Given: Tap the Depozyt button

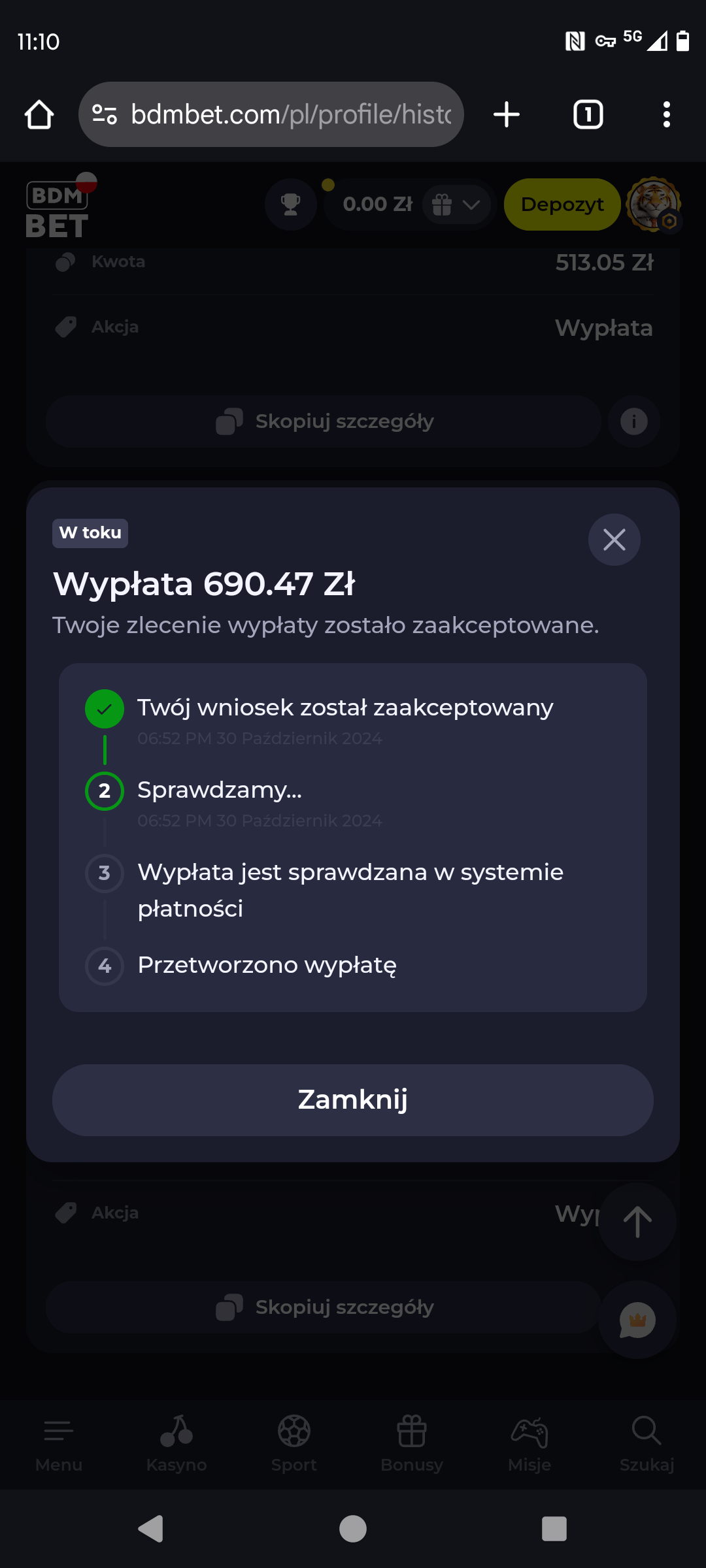Looking at the screenshot, I should point(562,204).
